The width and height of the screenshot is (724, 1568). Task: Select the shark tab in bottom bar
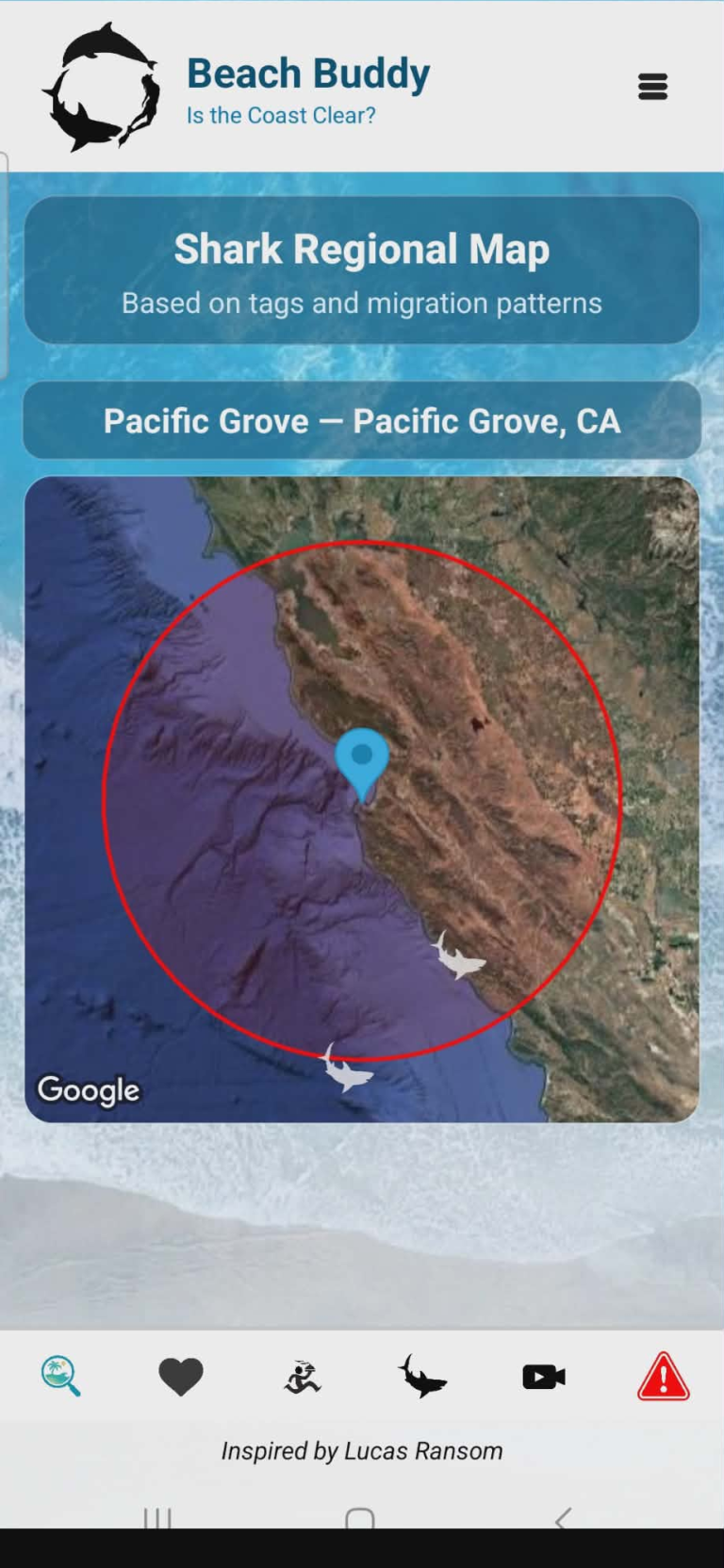pyautogui.click(x=422, y=1376)
